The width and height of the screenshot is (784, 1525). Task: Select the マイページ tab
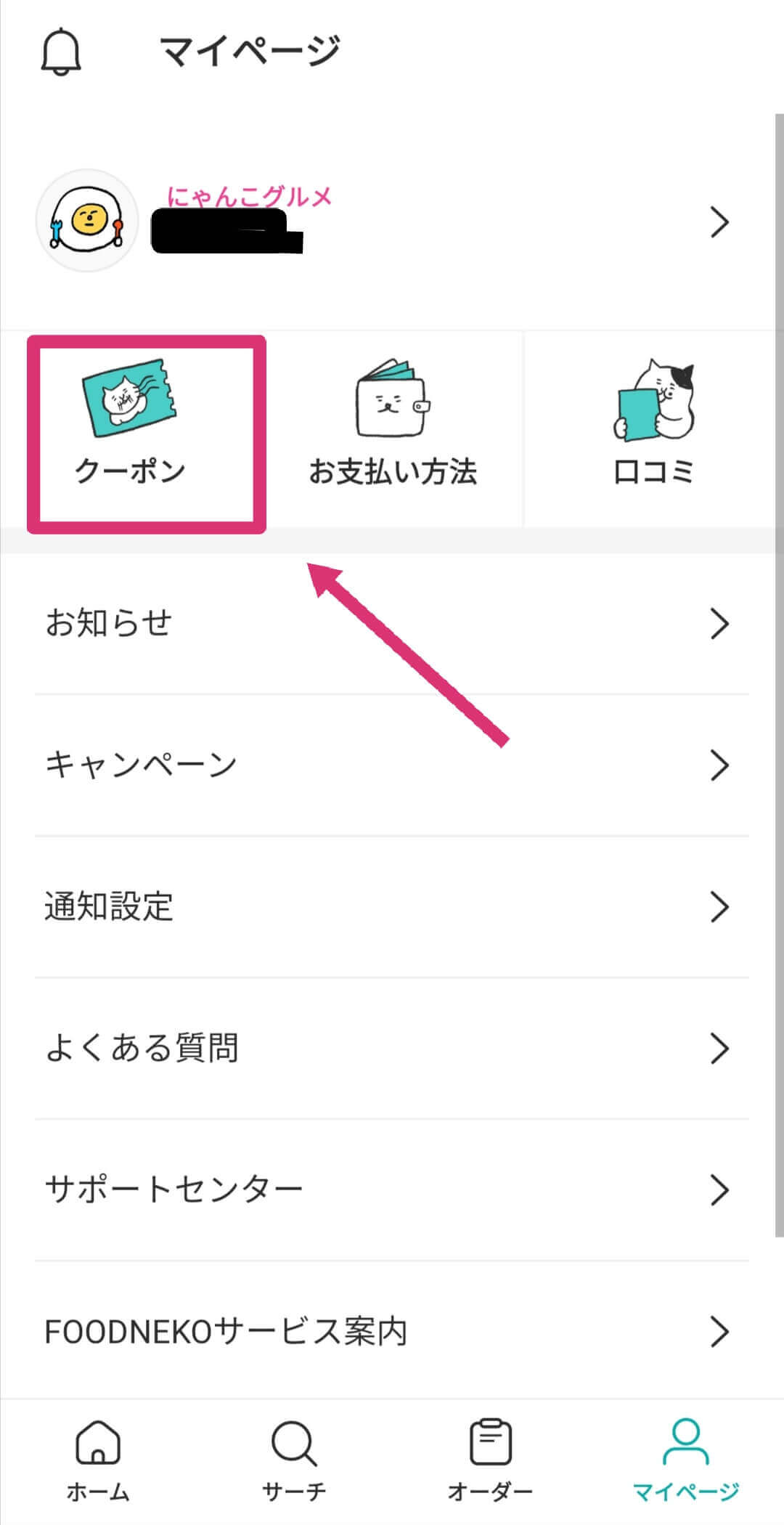pyautogui.click(x=686, y=1460)
